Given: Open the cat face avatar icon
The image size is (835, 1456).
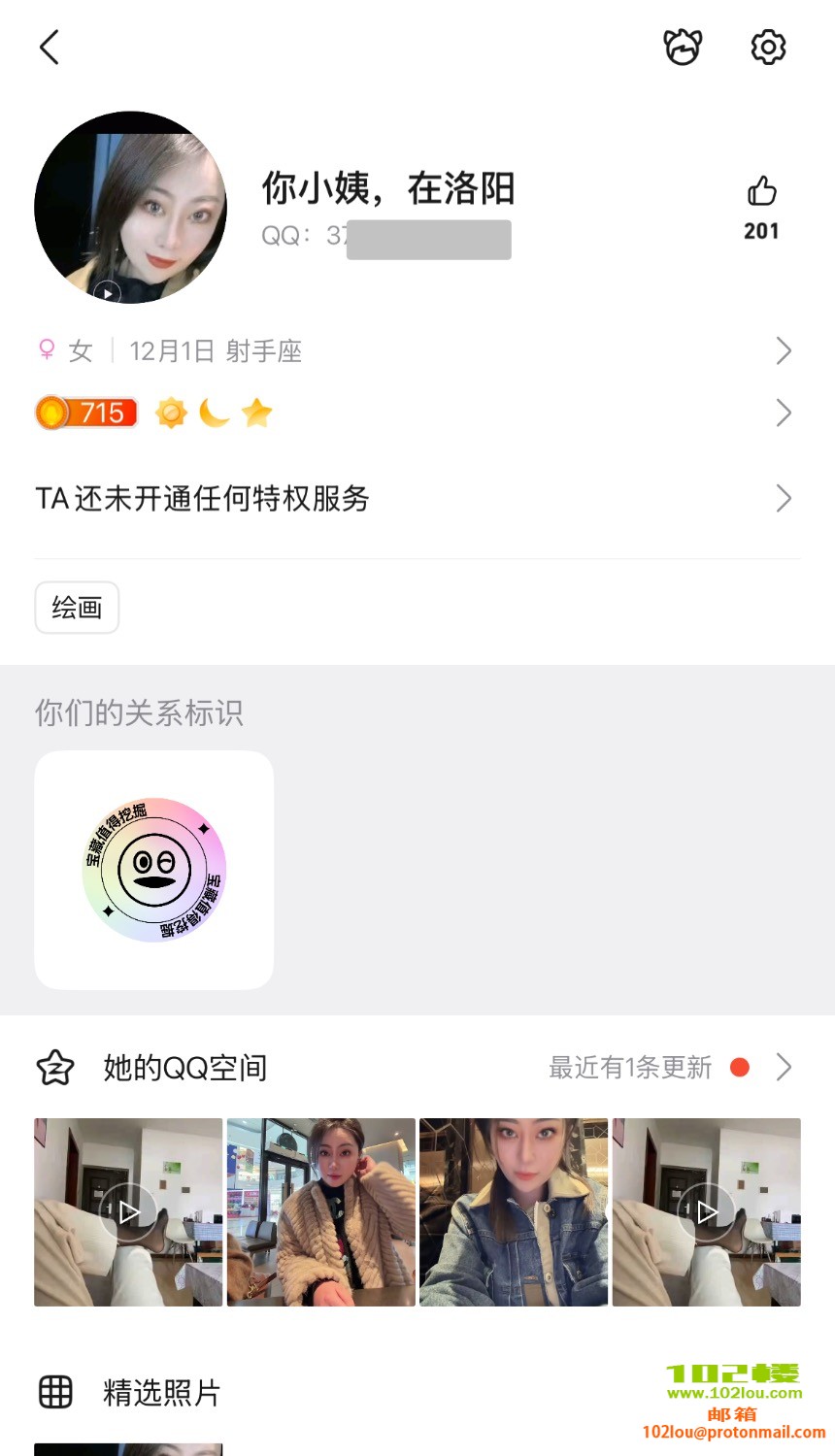Looking at the screenshot, I should 683,47.
